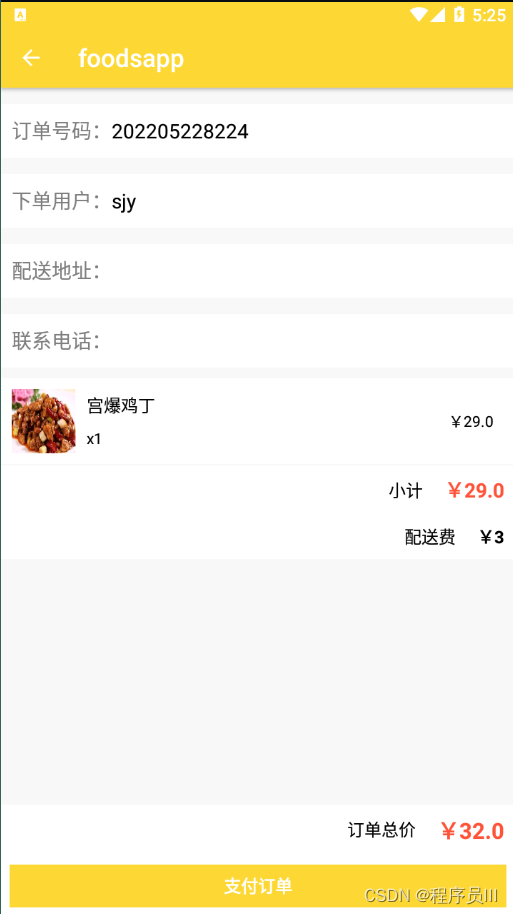The image size is (513, 914).
Task: Open the 宫爆鸡丁 order item
Action: [x=256, y=421]
